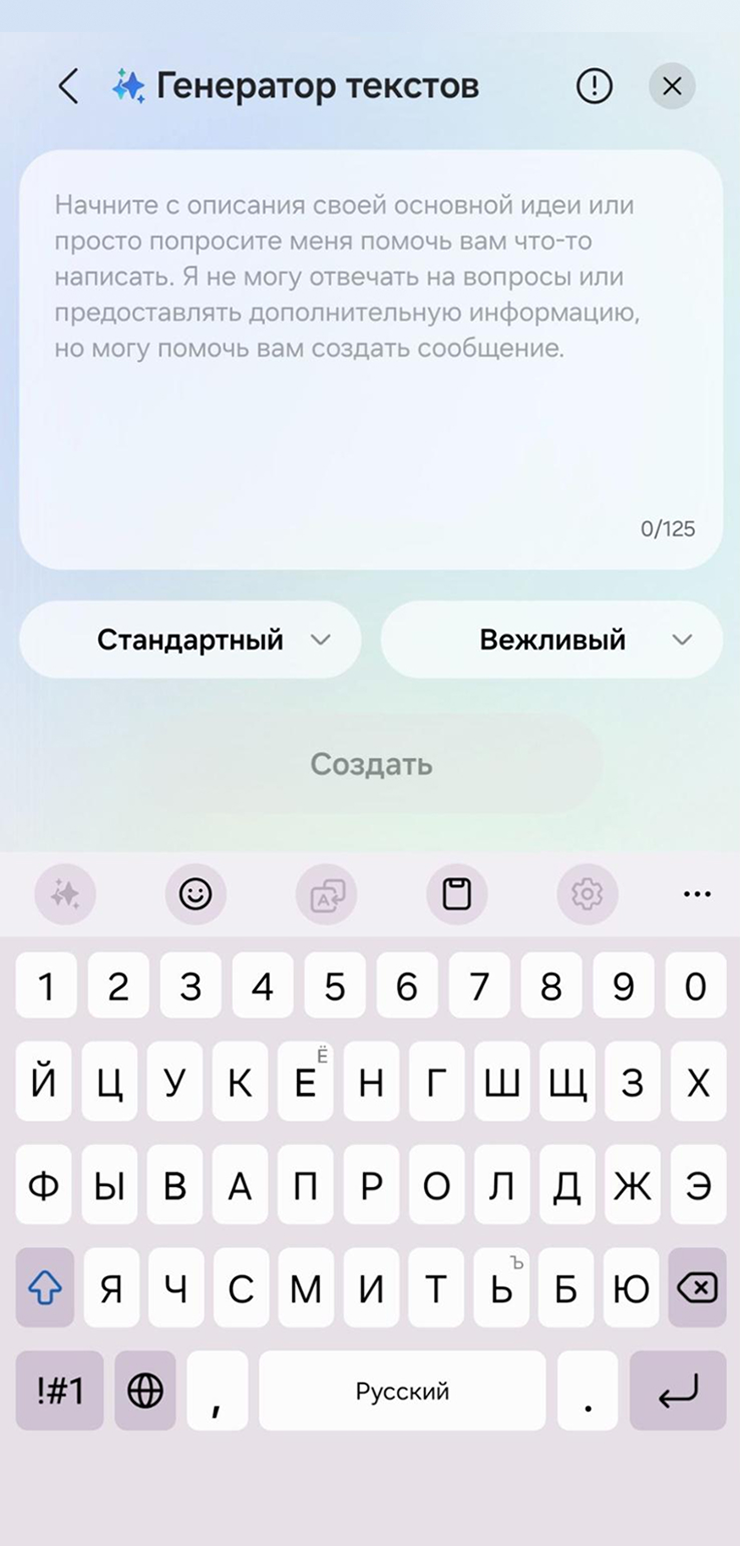The width and height of the screenshot is (740, 1546).
Task: Focus the idea description text field
Action: coord(370,360)
